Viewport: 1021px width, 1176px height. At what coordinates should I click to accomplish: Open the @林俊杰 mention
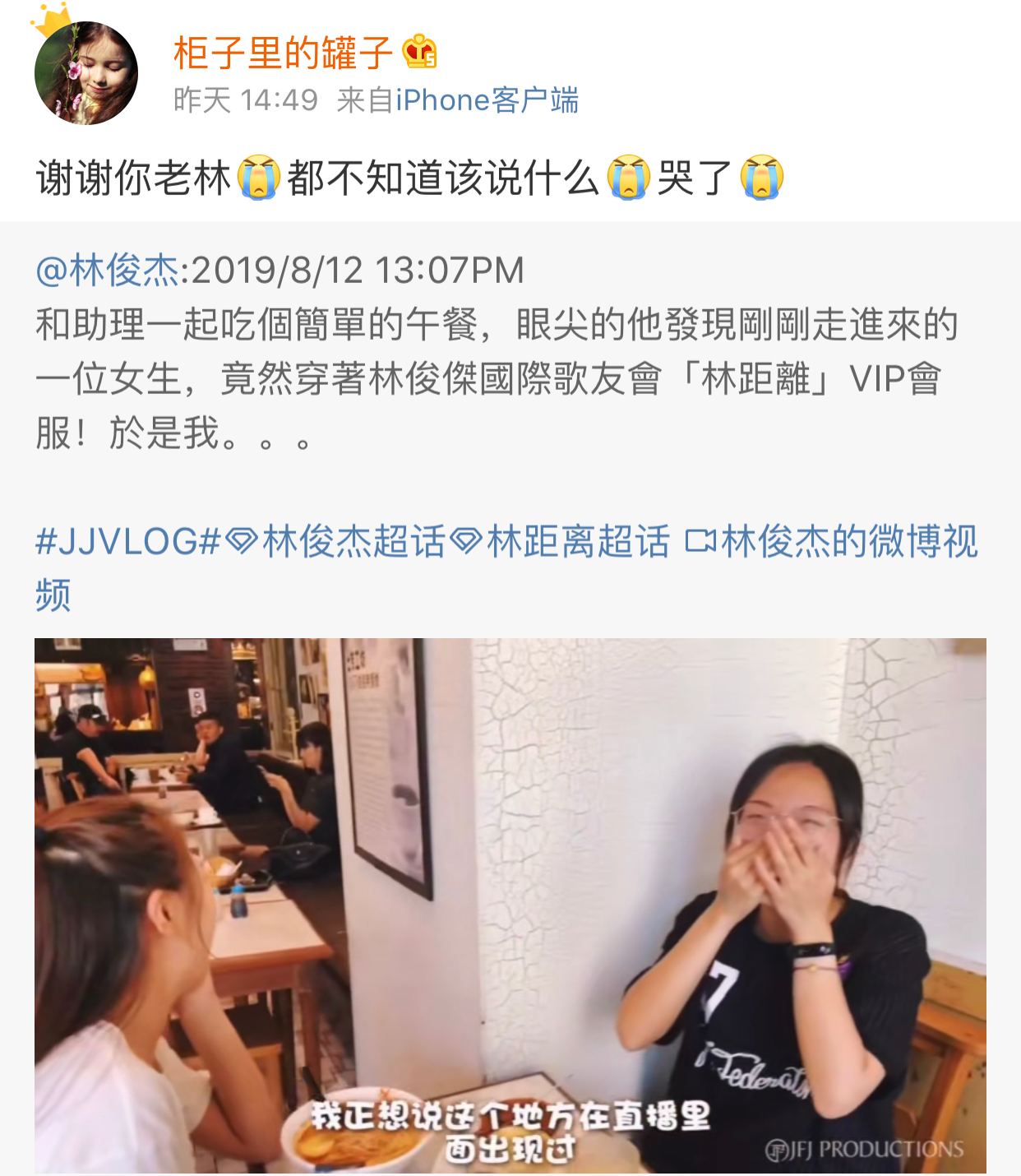pos(108,270)
